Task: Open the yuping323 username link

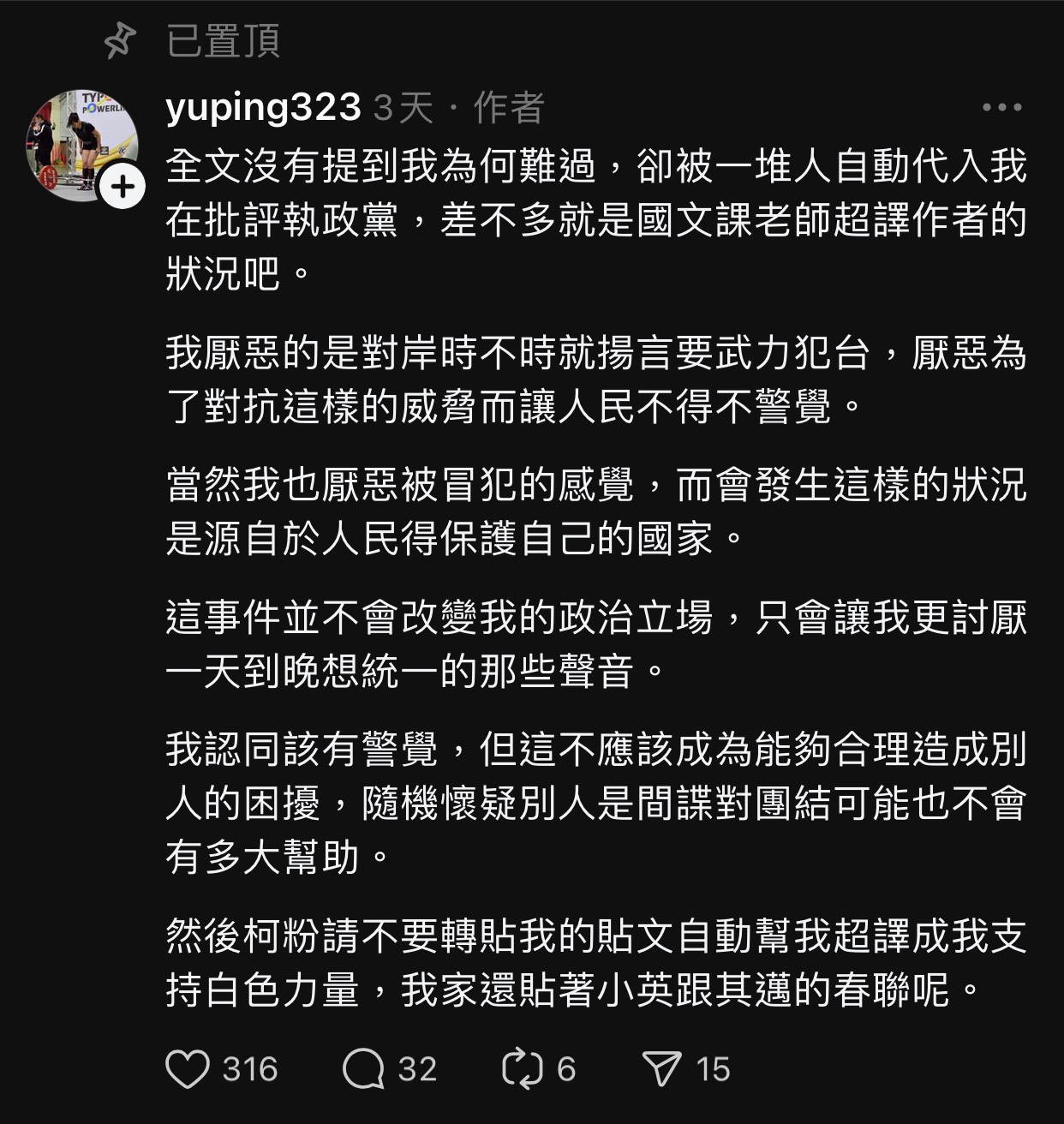Action: click(x=263, y=108)
